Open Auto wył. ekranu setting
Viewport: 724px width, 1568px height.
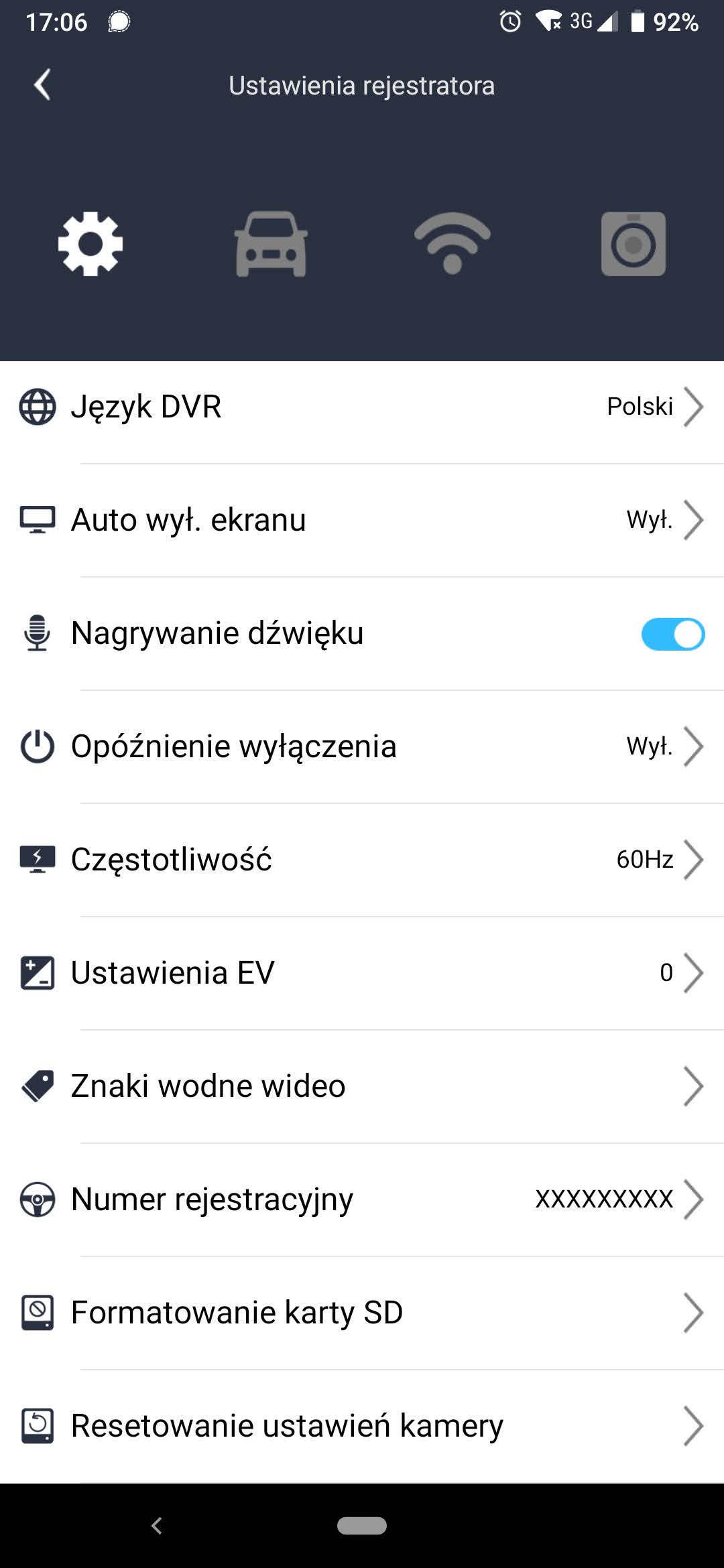click(x=362, y=520)
